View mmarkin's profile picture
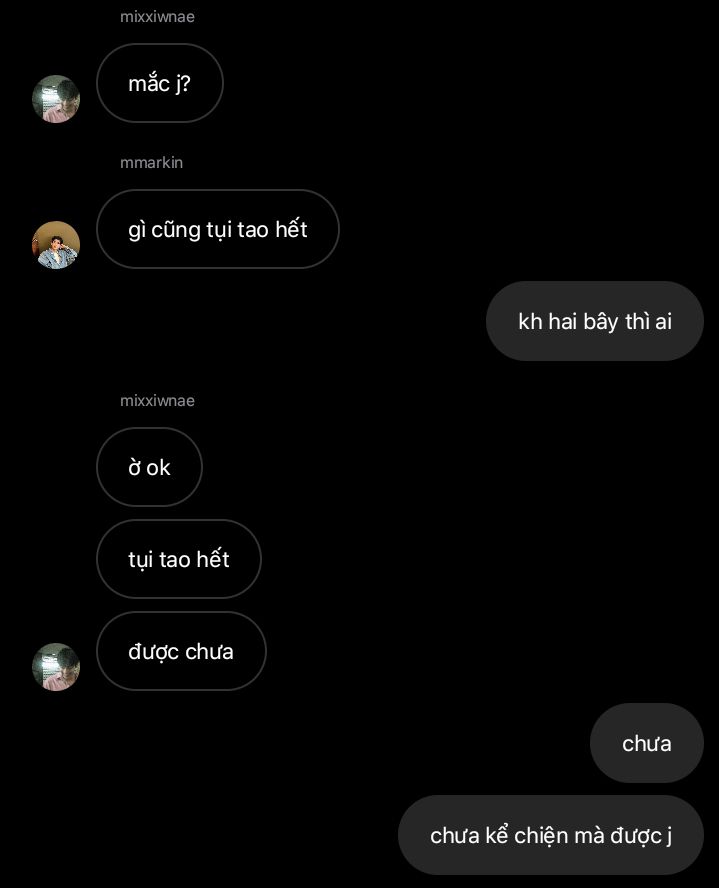719x888 pixels. tap(56, 245)
